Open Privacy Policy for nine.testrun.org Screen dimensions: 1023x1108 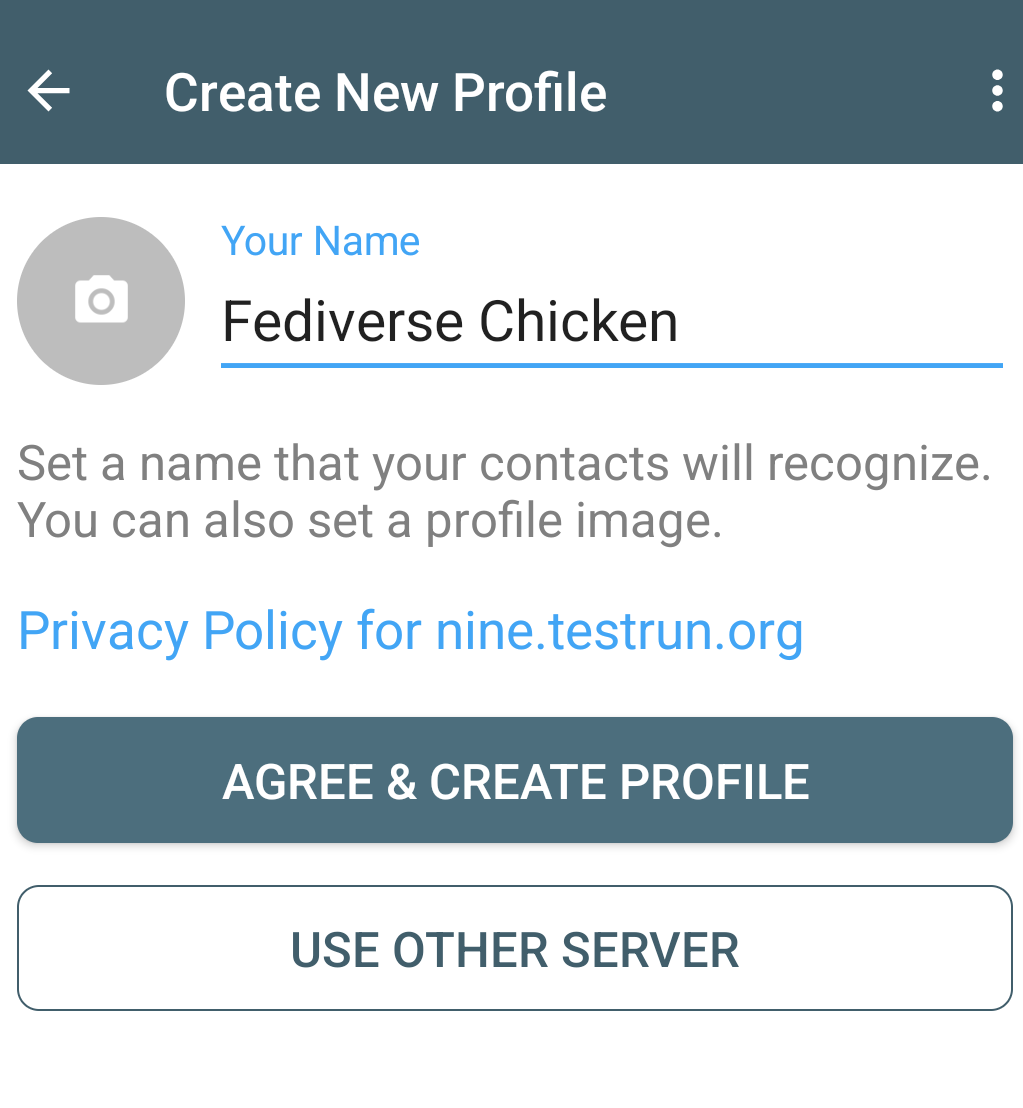(410, 631)
